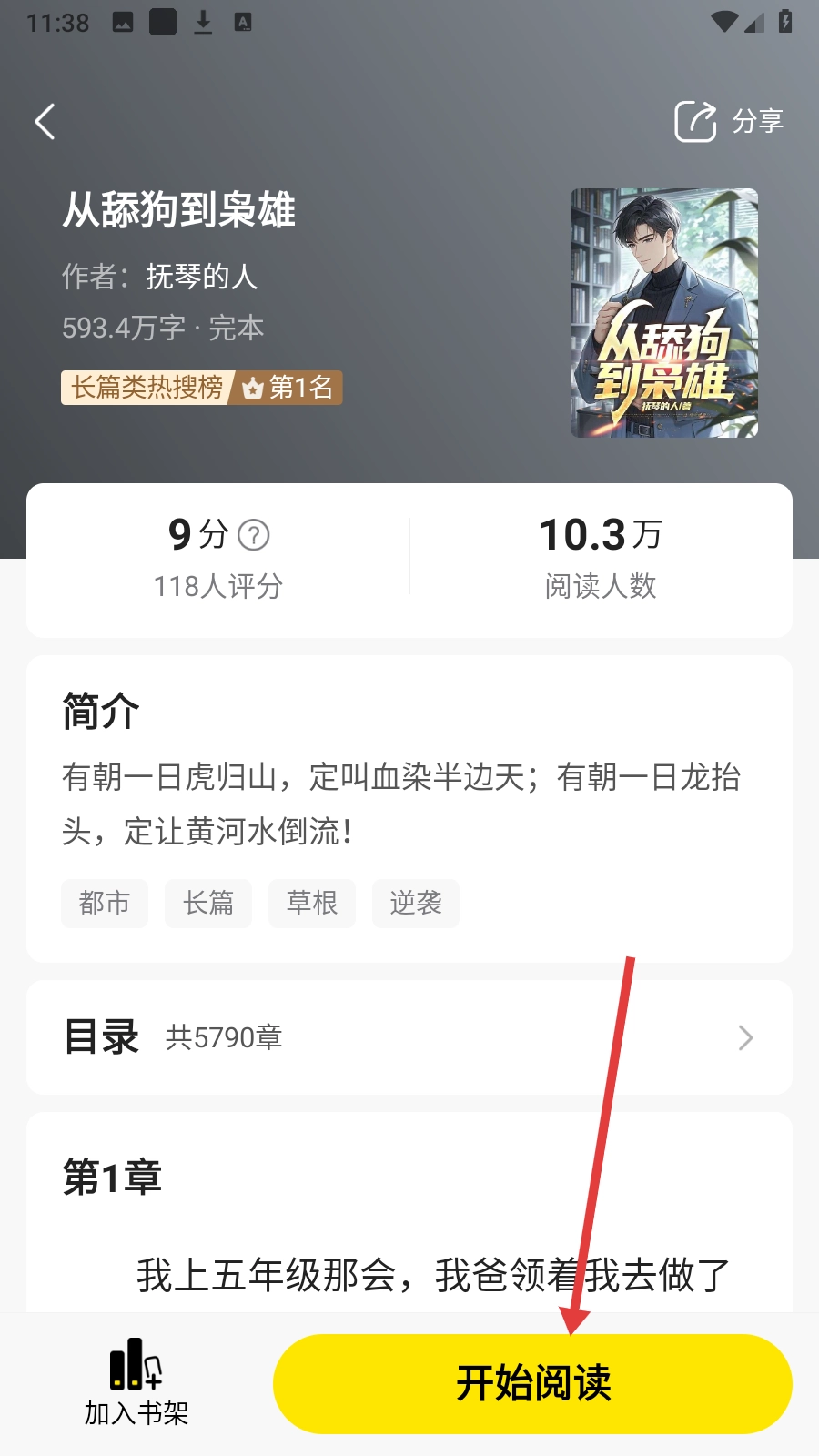The width and height of the screenshot is (819, 1456).
Task: Tap the 开始阅读 button
Action: click(x=532, y=1383)
